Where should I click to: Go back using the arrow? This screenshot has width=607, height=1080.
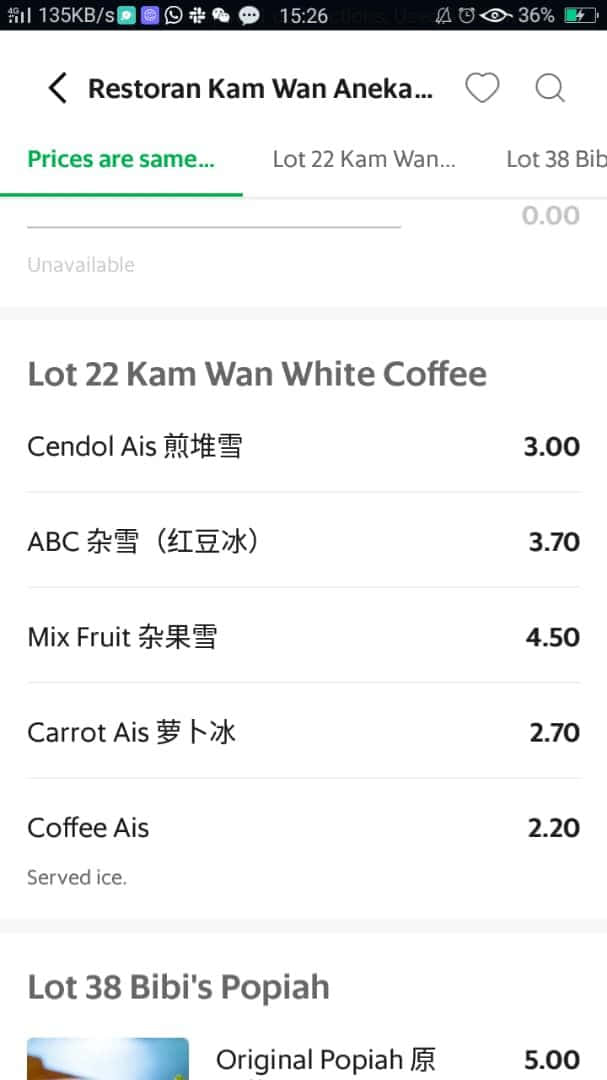tap(58, 89)
